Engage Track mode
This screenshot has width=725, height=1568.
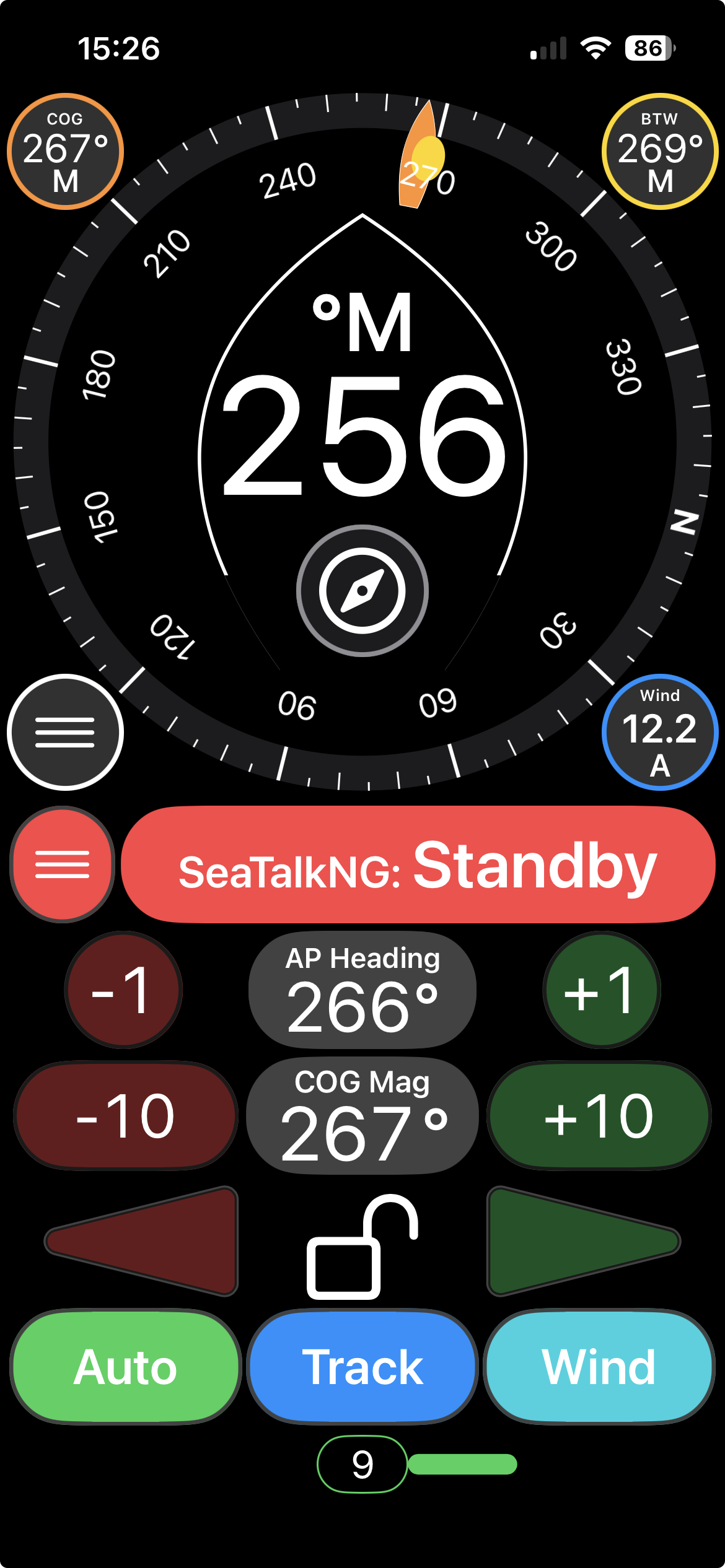(362, 1367)
